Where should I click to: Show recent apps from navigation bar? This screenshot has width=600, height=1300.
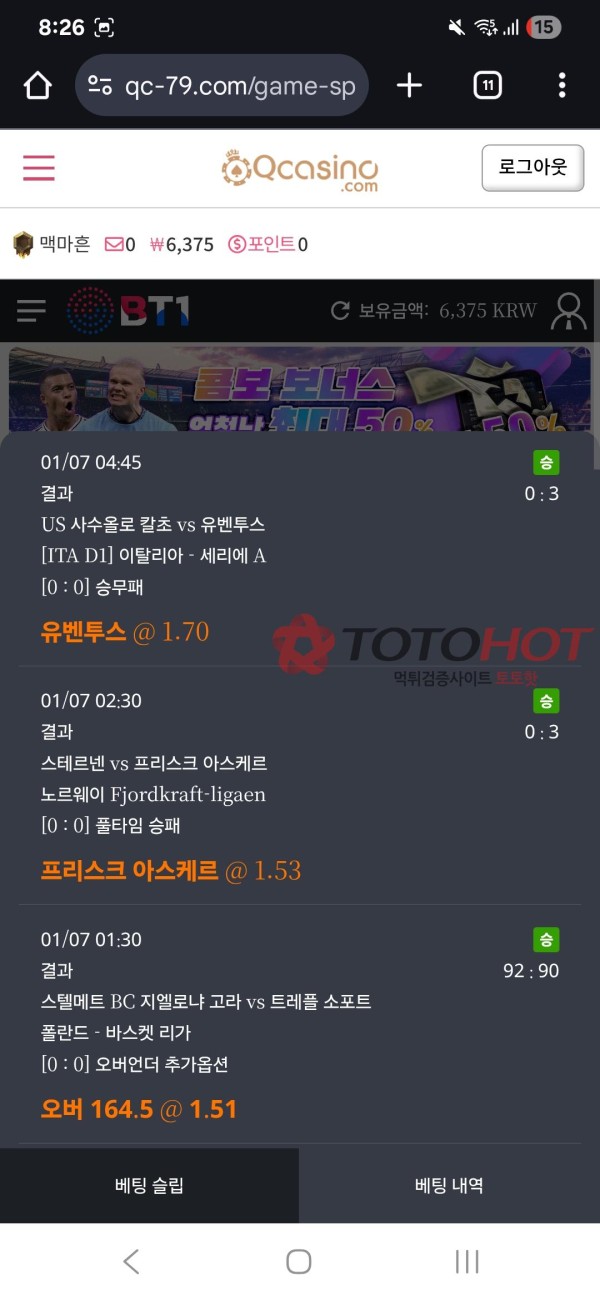pos(467,1262)
